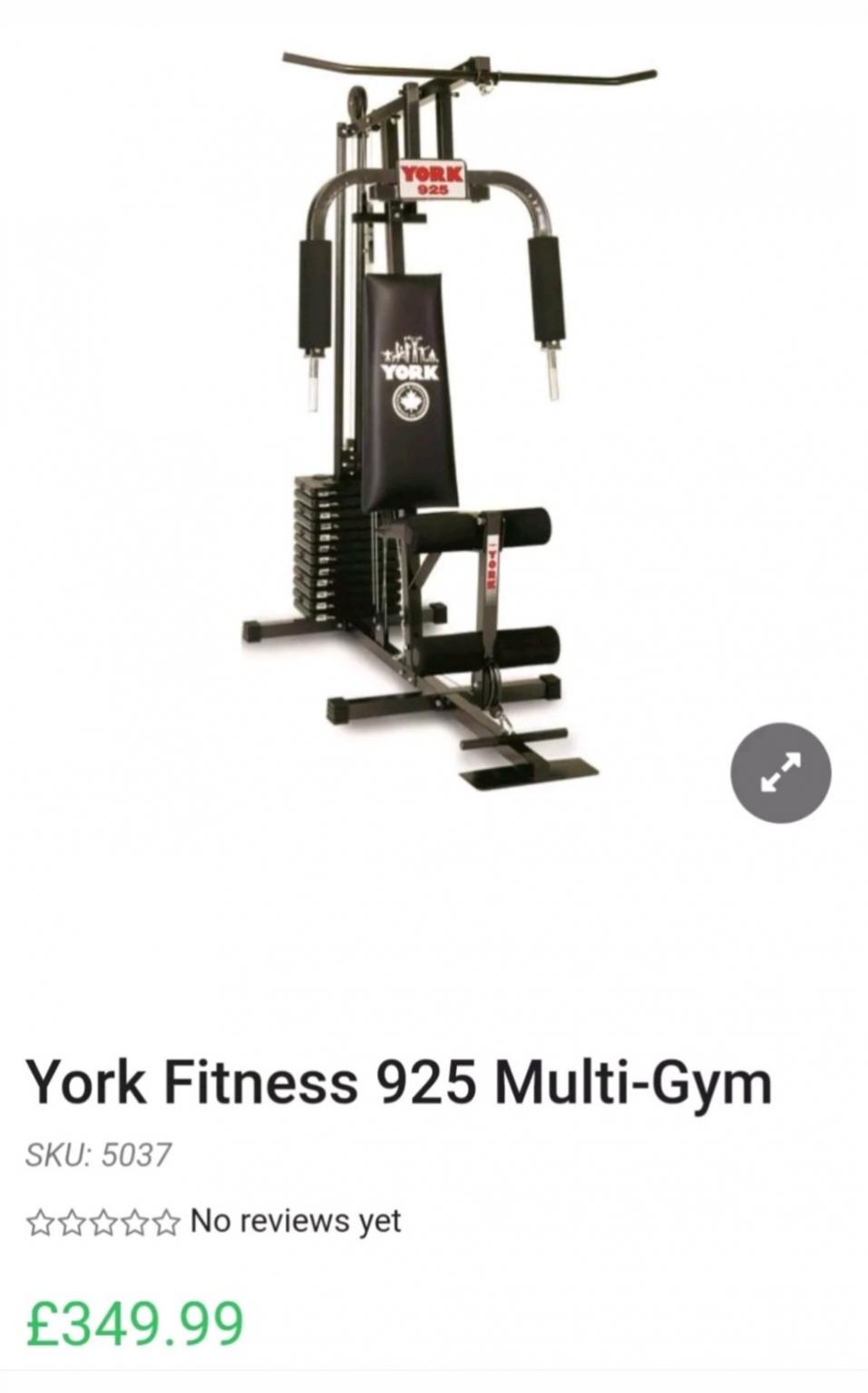Expand the product image to fullscreen
Image resolution: width=868 pixels, height=1393 pixels.
tap(781, 773)
